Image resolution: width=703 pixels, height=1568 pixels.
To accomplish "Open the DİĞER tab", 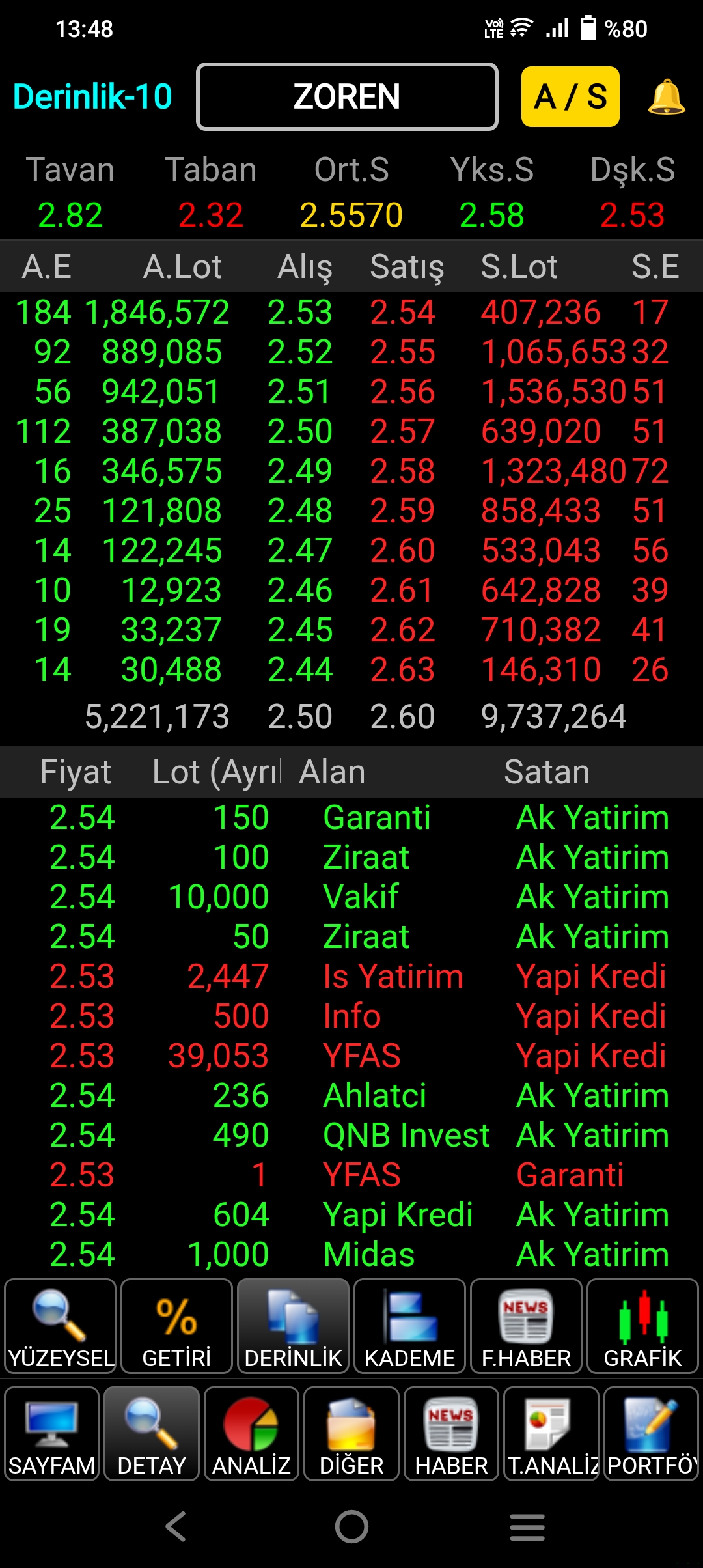I will (x=351, y=1434).
